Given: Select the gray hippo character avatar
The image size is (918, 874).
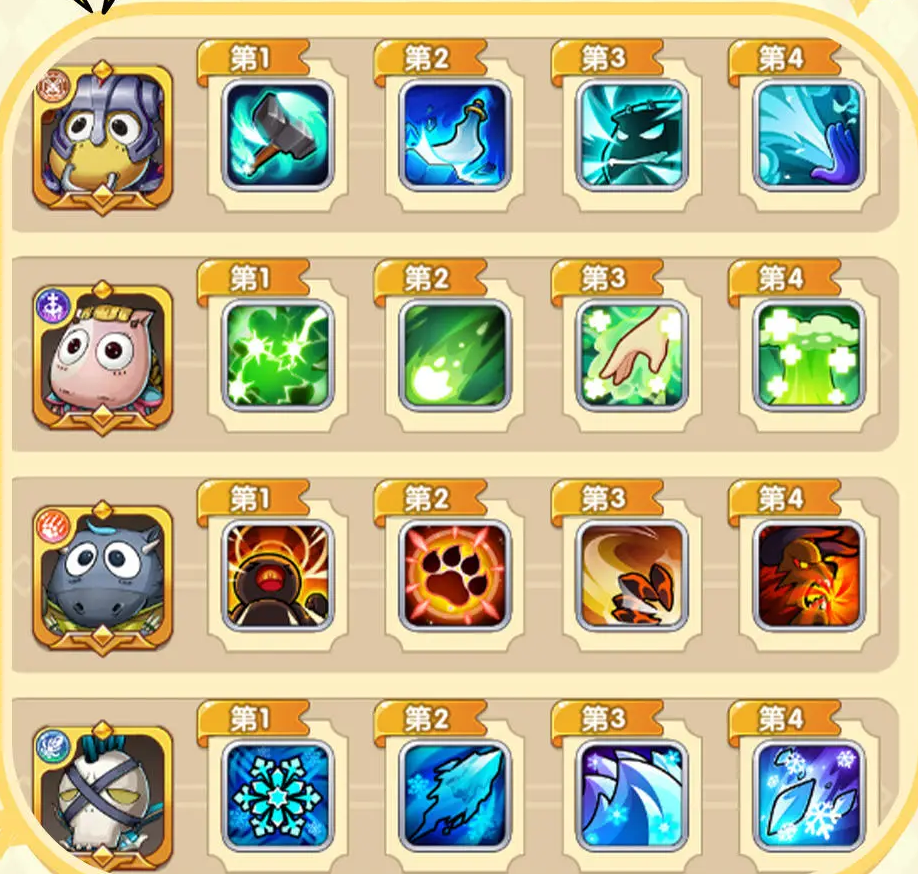Looking at the screenshot, I should (103, 577).
